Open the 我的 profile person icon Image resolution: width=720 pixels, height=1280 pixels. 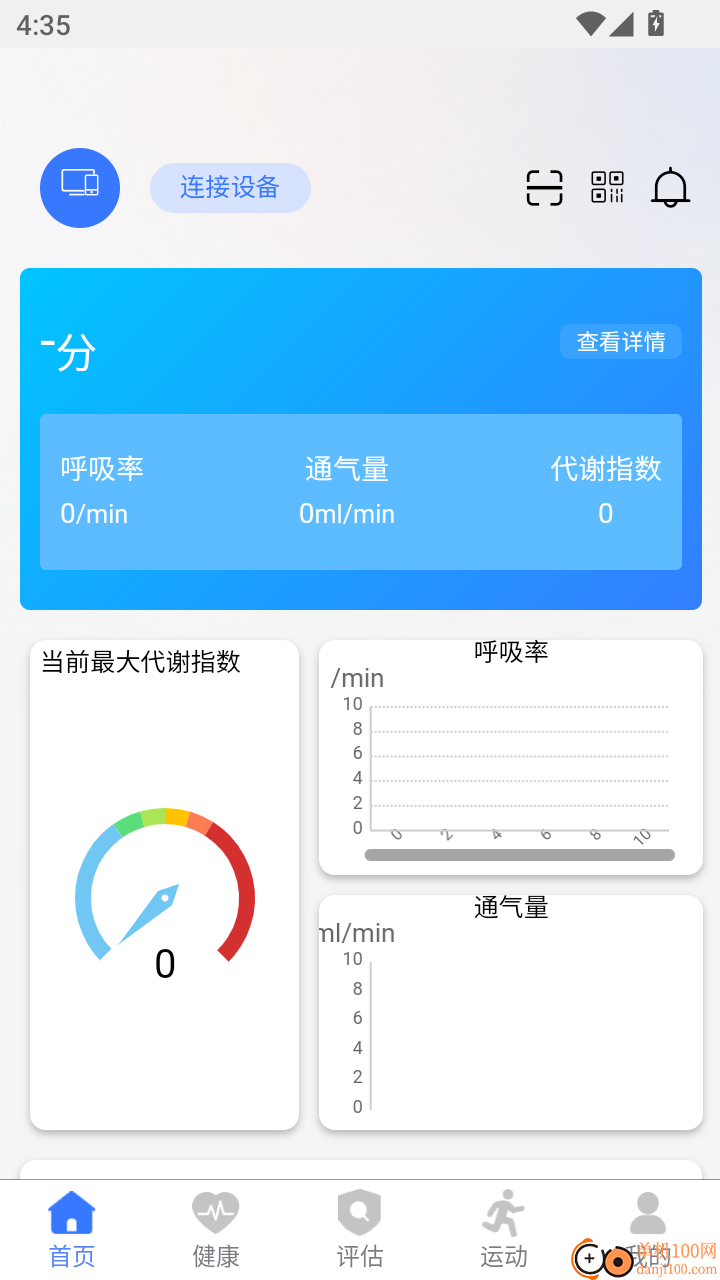647,1211
